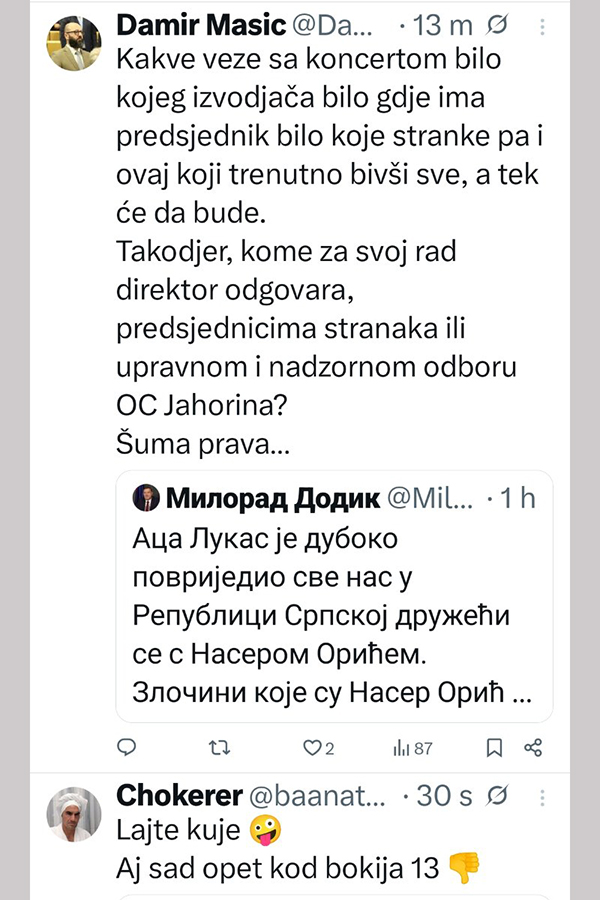This screenshot has width=600, height=900.
Task: Reply to Damir Masic's tweet
Action: [127, 747]
